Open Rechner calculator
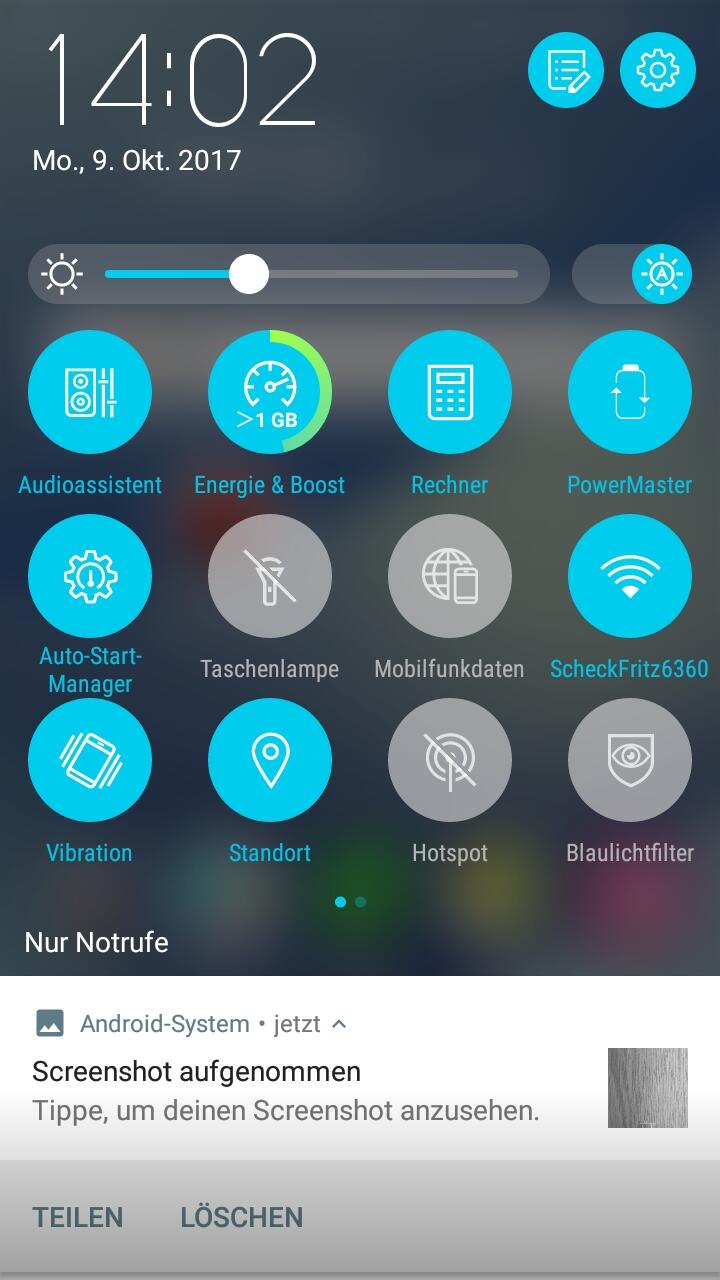This screenshot has height=1280, width=720. coord(450,392)
